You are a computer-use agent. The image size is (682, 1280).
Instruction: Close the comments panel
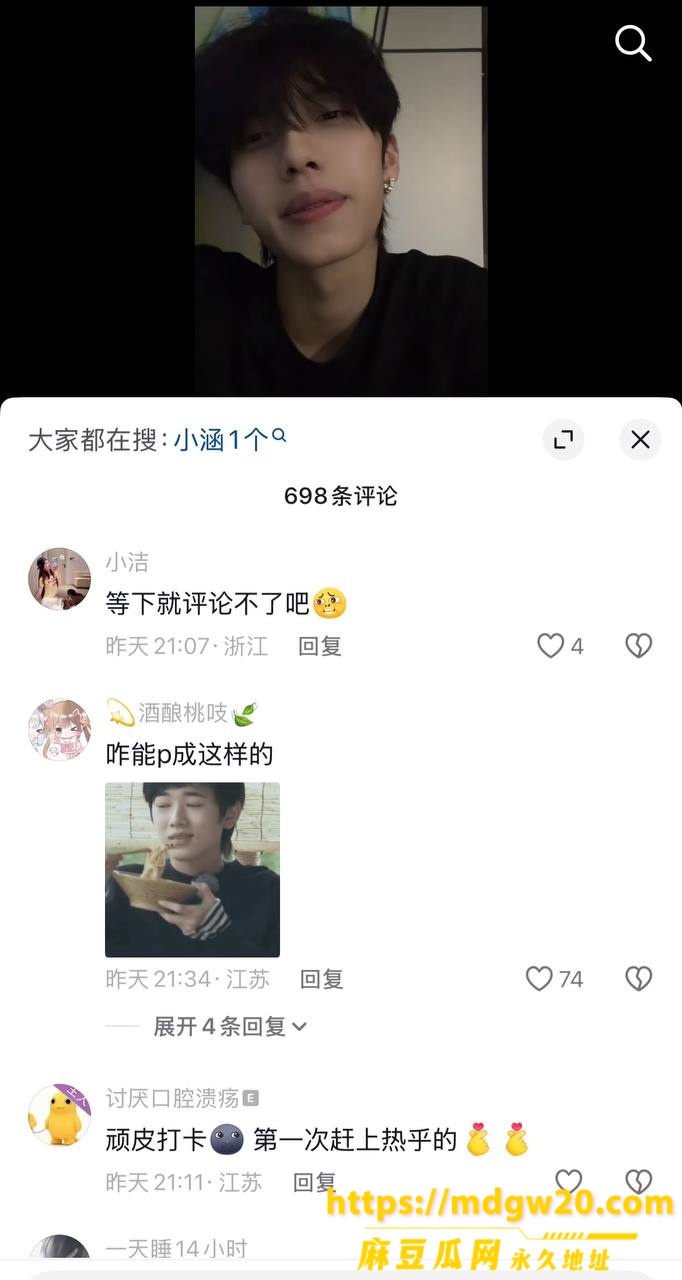[640, 439]
